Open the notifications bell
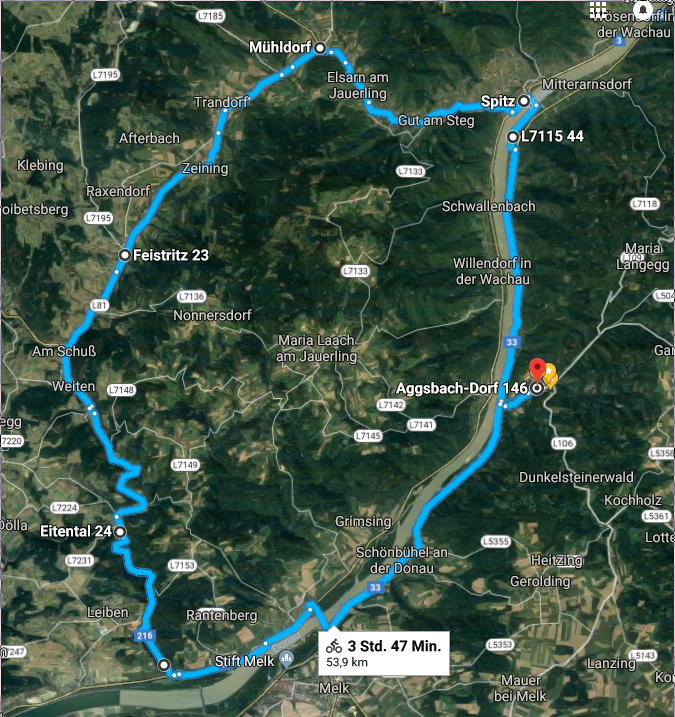The width and height of the screenshot is (675, 717). click(643, 10)
